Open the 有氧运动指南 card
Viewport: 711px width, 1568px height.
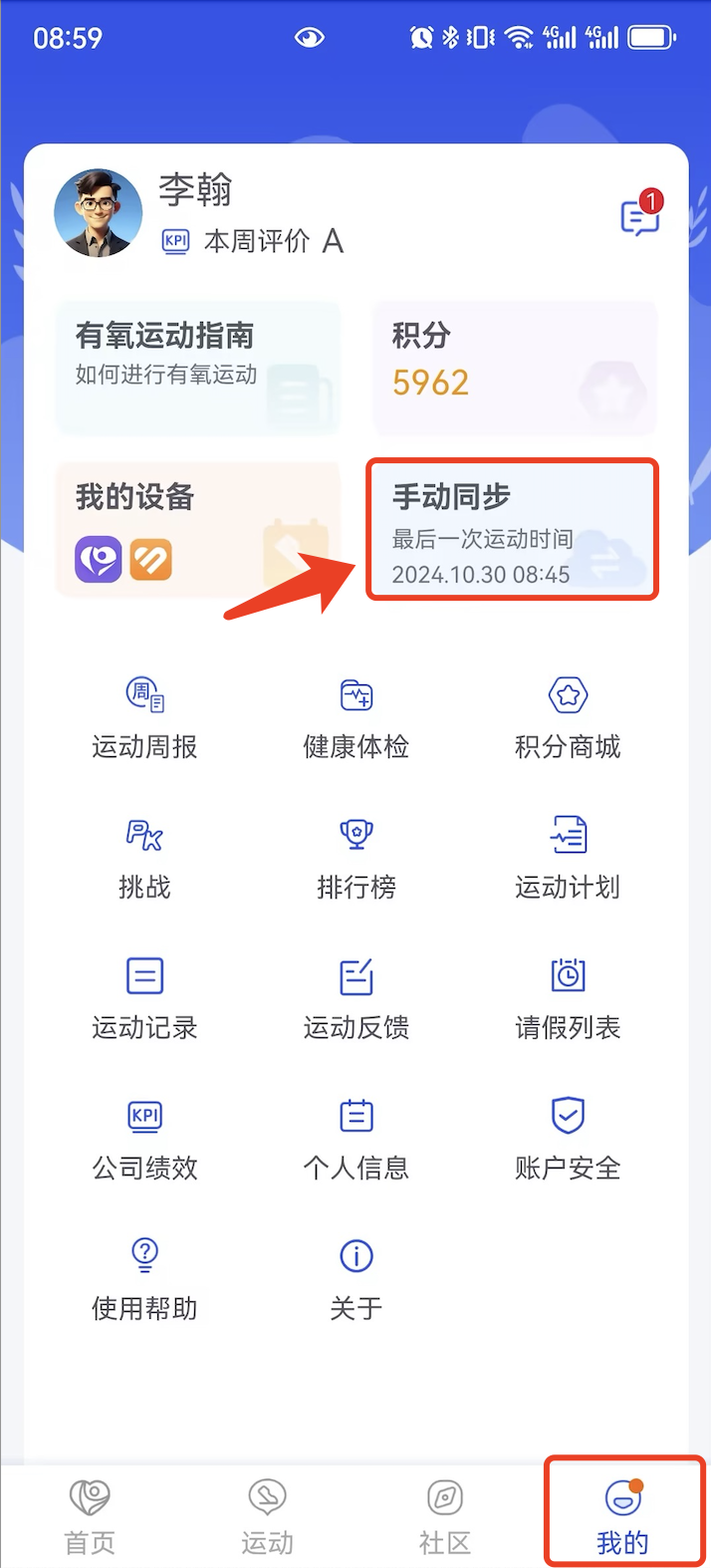(x=197, y=368)
